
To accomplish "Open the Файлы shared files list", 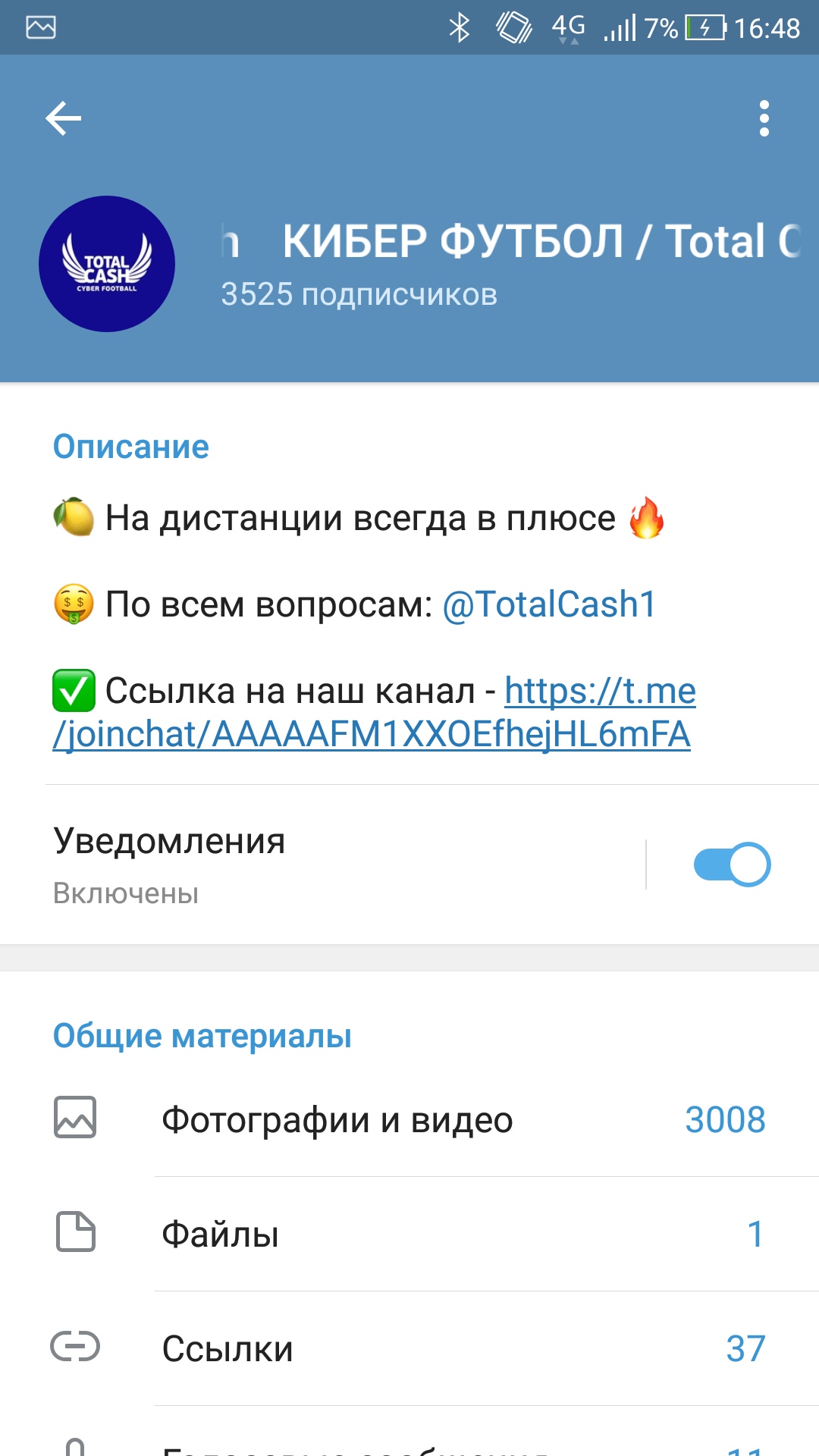I will click(x=409, y=1234).
